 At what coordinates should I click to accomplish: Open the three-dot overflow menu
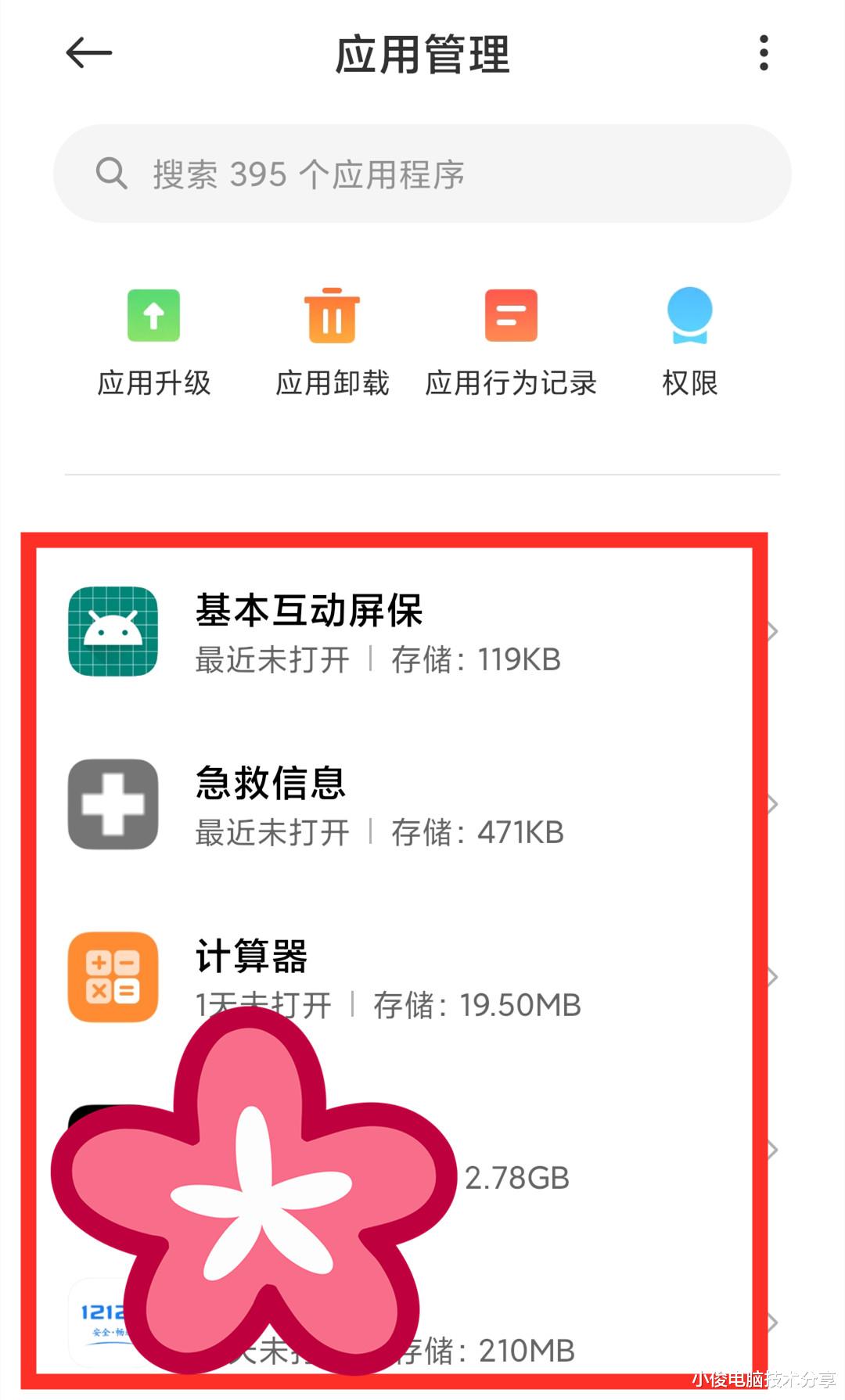[764, 52]
